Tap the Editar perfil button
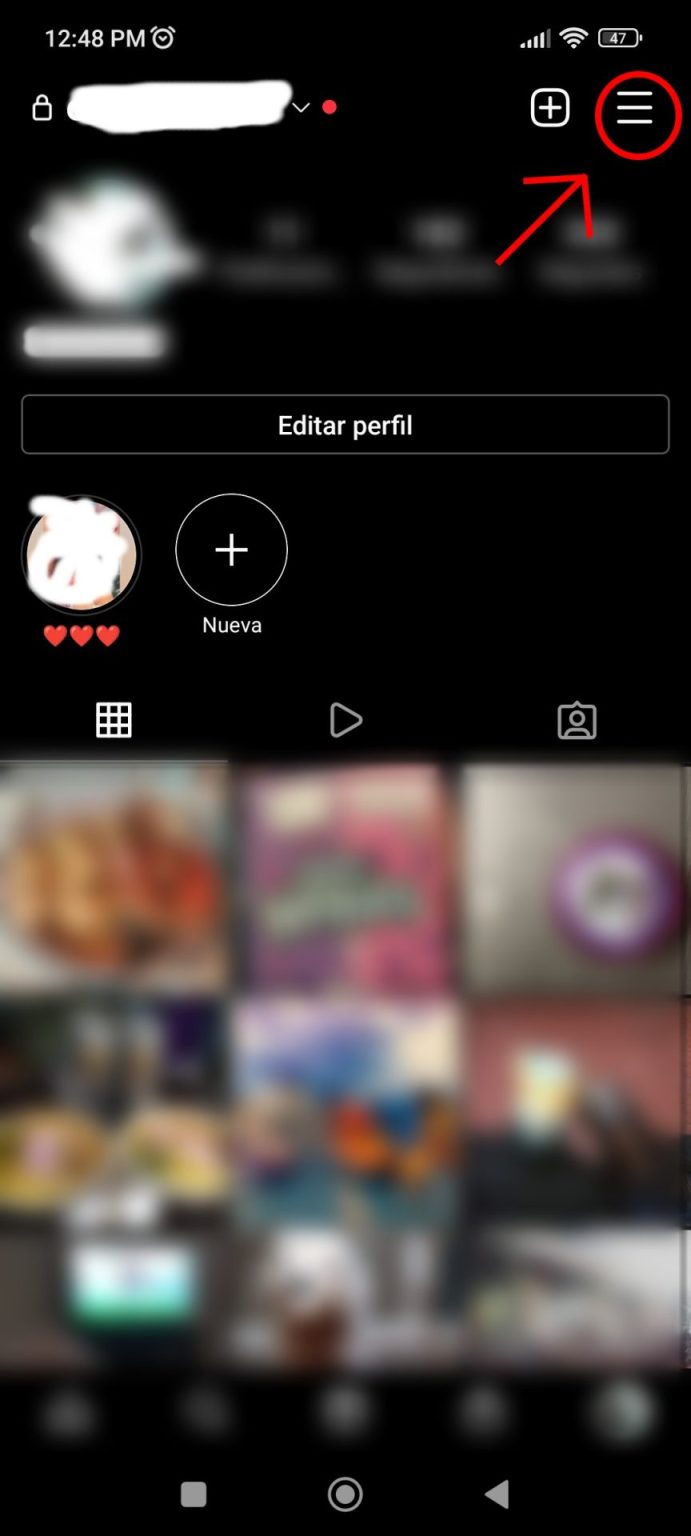This screenshot has height=1536, width=691. pyautogui.click(x=345, y=425)
